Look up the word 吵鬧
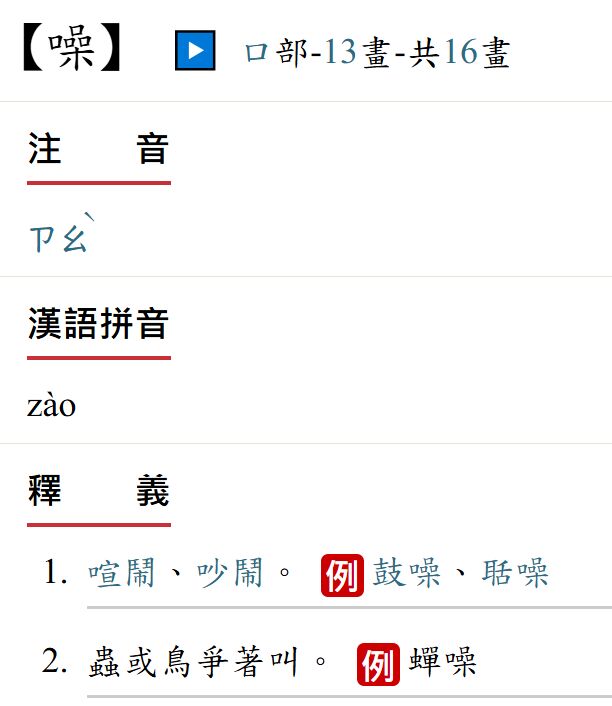The image size is (612, 706). [229, 573]
